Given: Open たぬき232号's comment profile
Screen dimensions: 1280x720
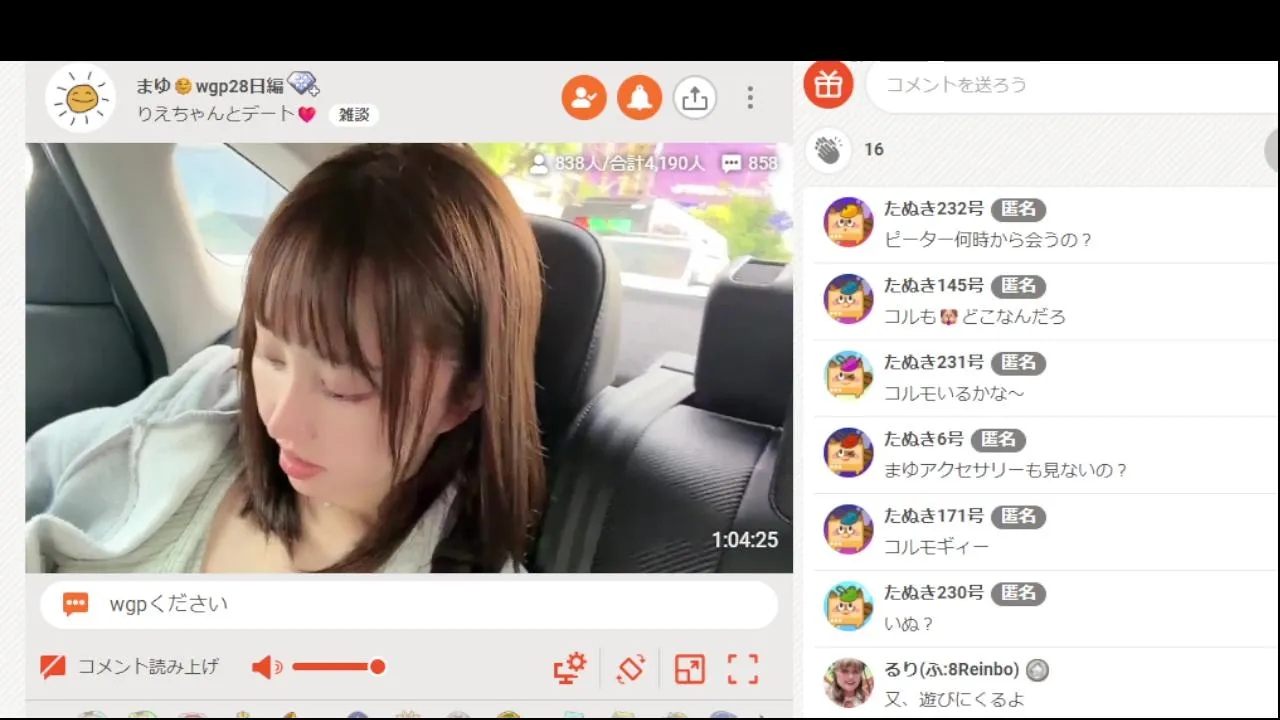Looking at the screenshot, I should click(848, 222).
